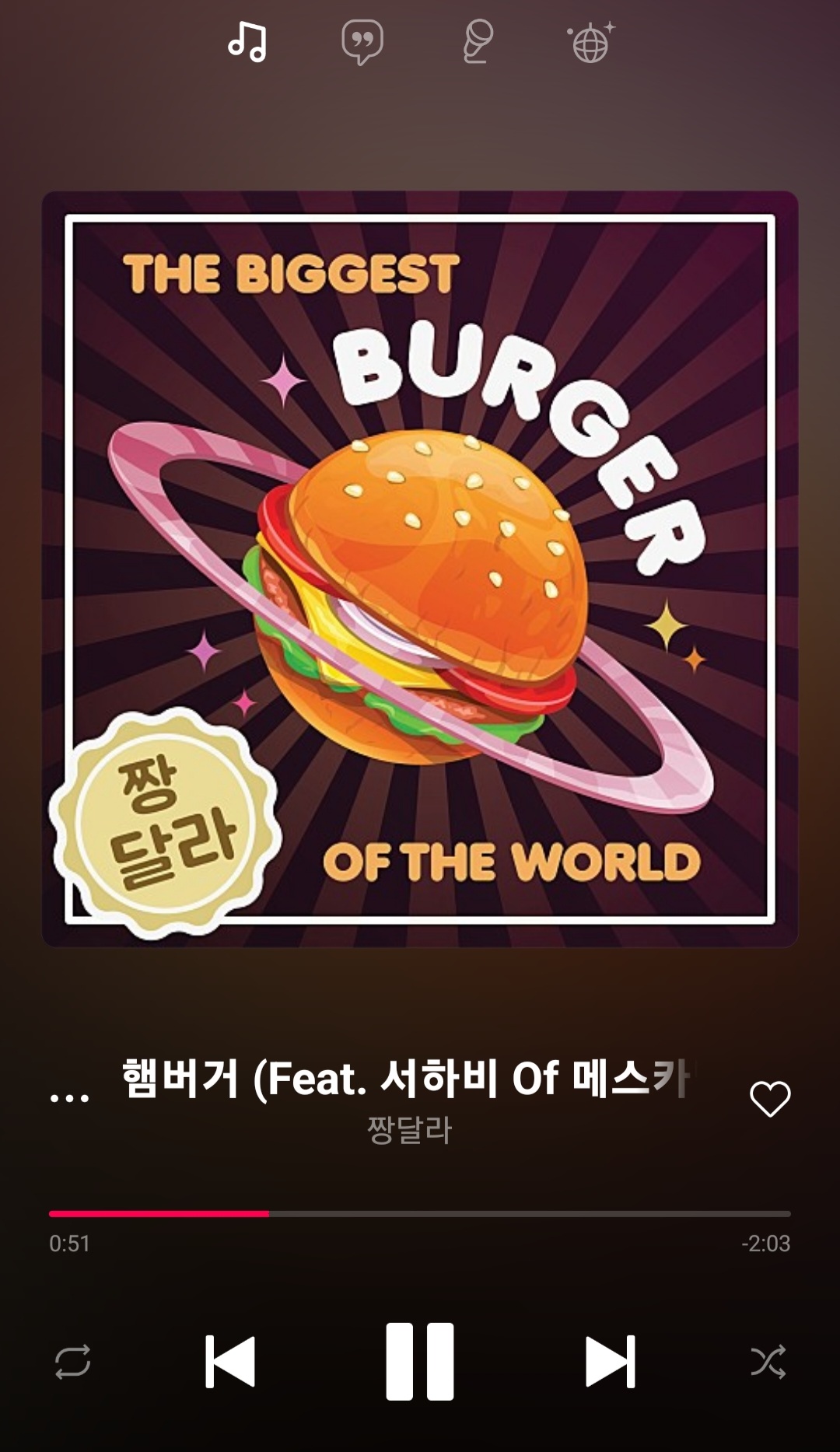Image resolution: width=840 pixels, height=1452 pixels.
Task: Skip back to the previous track
Action: pos(230,1362)
